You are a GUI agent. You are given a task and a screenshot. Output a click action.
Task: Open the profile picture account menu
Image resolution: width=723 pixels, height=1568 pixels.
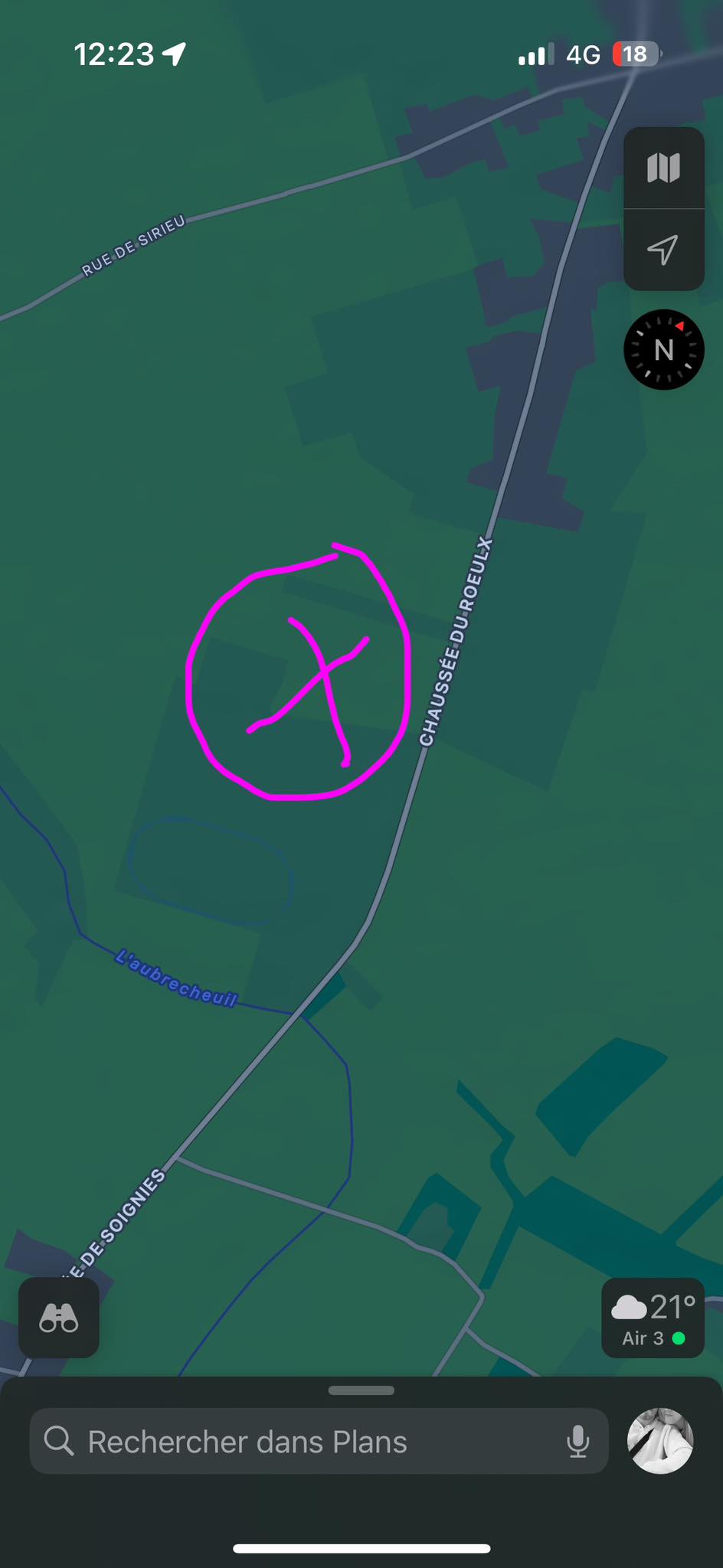tap(660, 1440)
